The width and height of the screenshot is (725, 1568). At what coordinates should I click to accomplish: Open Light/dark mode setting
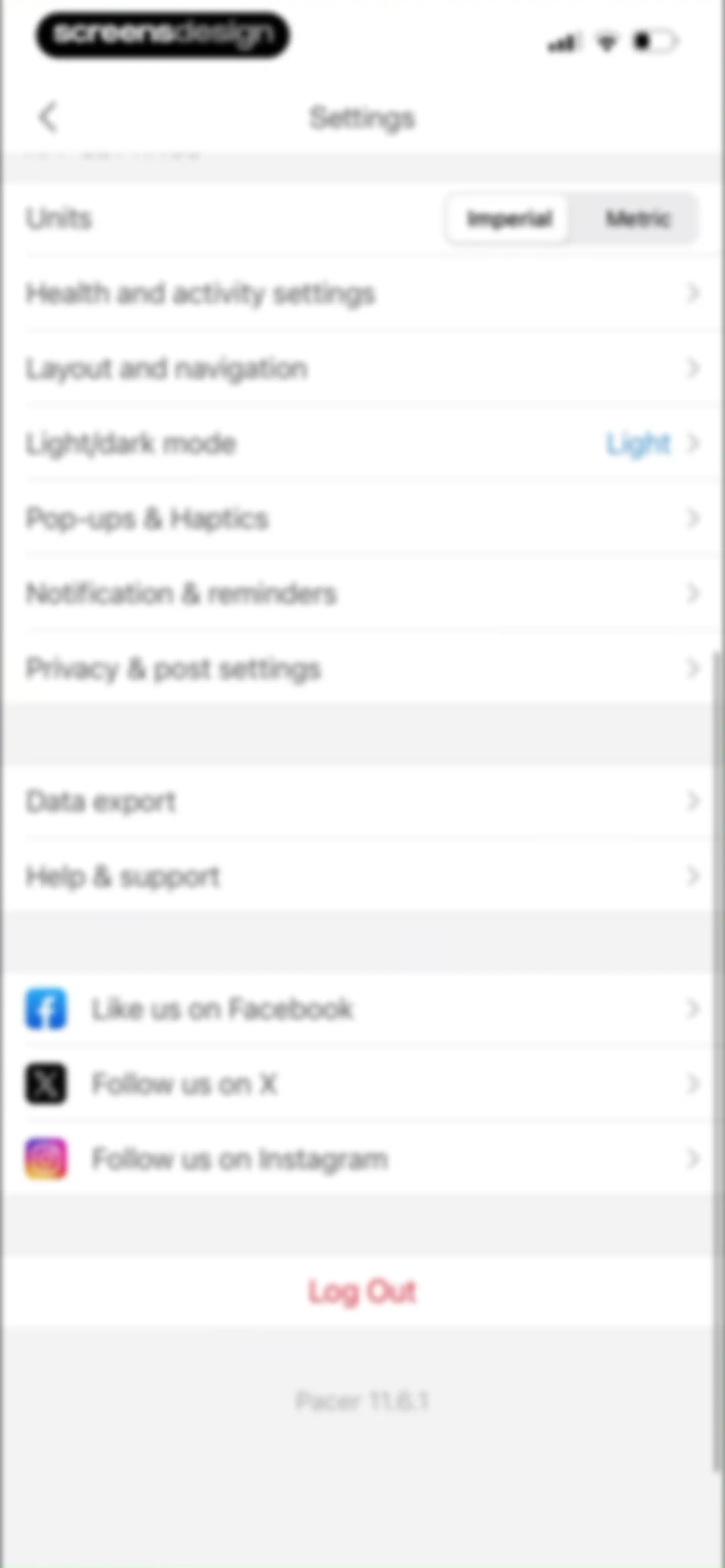(362, 444)
